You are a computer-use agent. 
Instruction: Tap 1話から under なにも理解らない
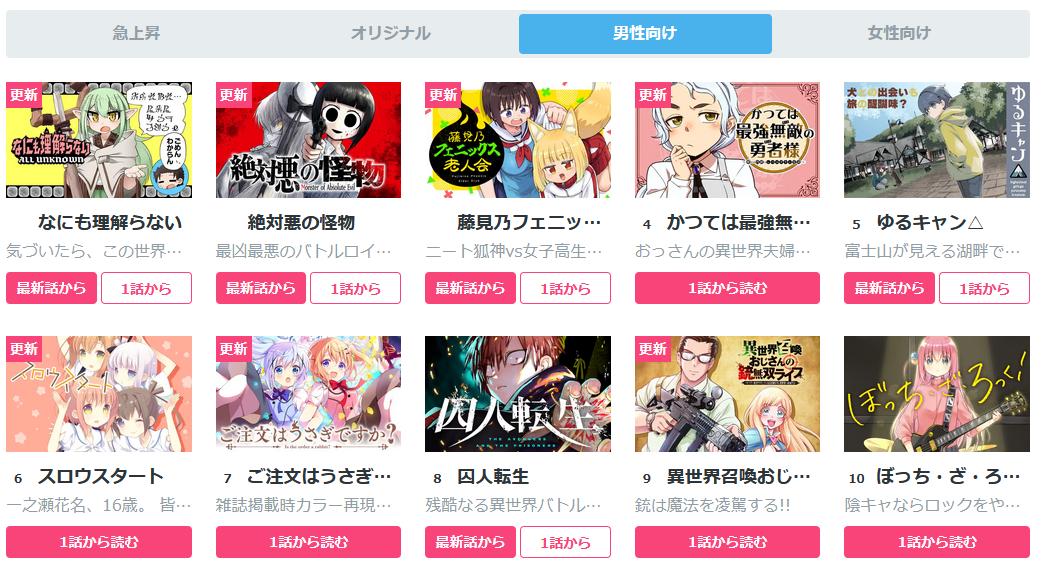pyautogui.click(x=146, y=288)
